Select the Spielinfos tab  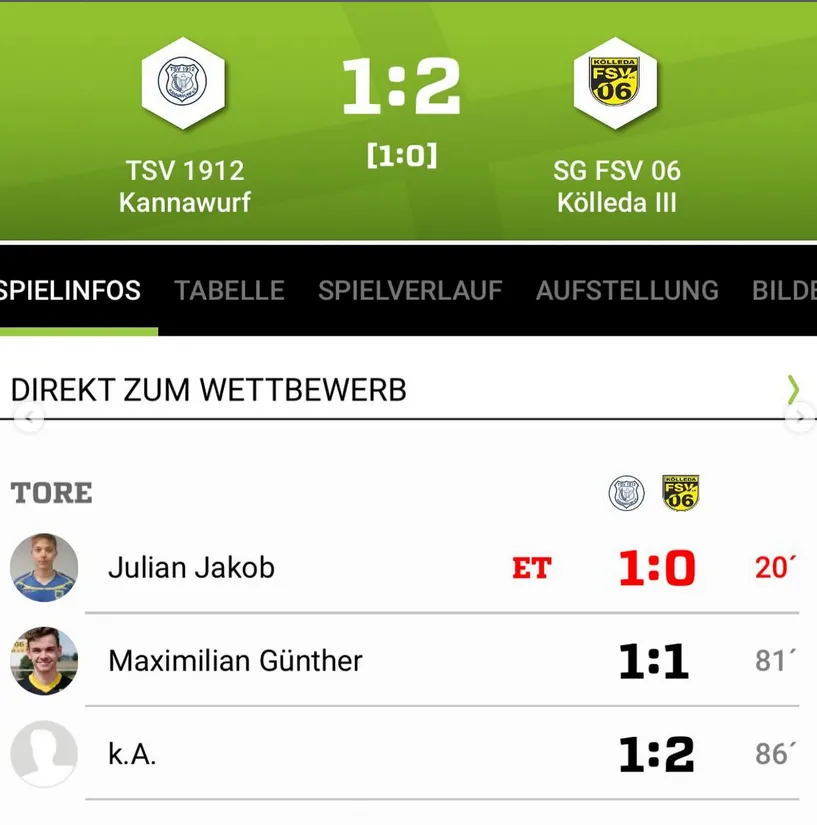pyautogui.click(x=70, y=291)
